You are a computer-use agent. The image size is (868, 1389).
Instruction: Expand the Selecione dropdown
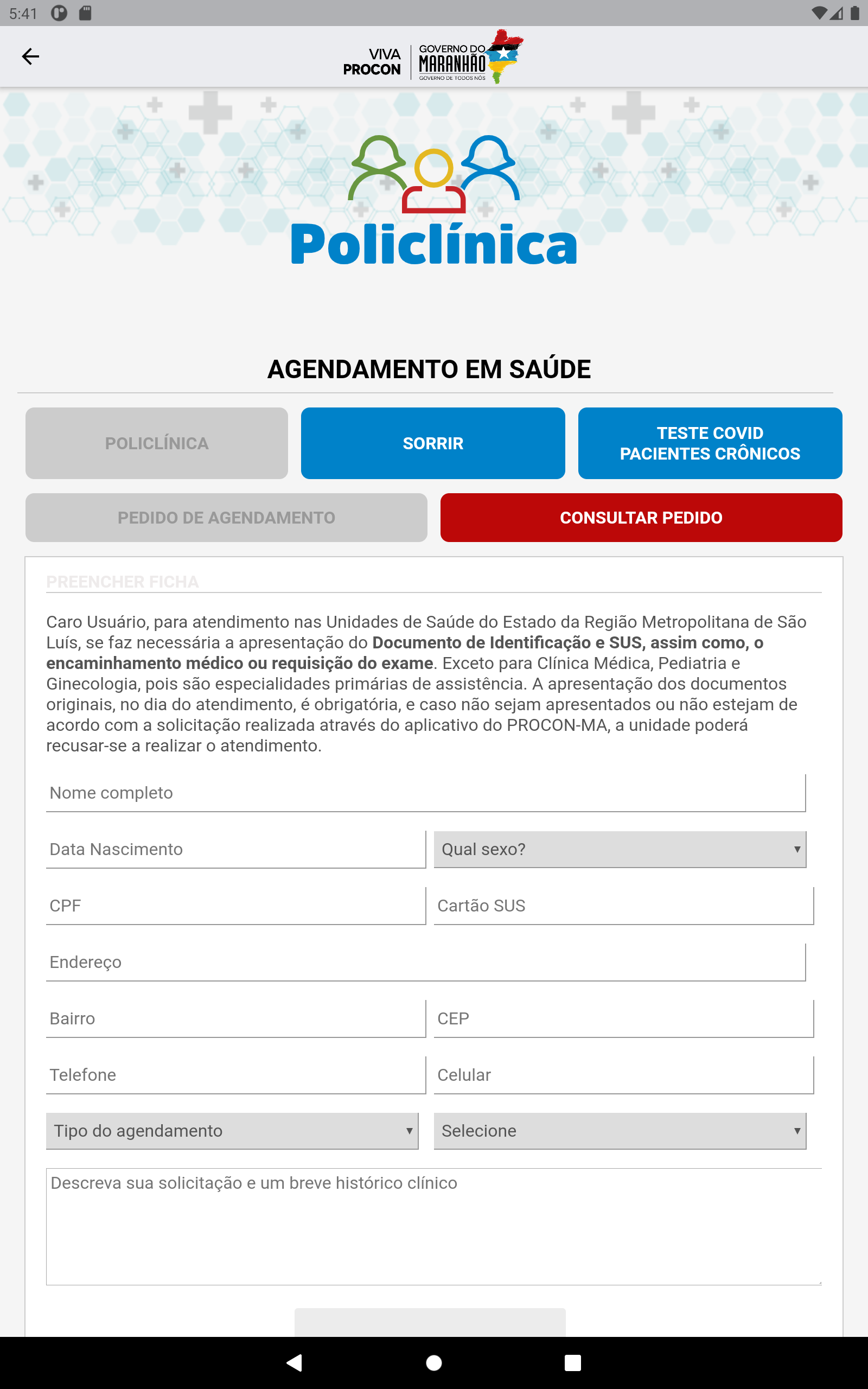(x=620, y=1131)
